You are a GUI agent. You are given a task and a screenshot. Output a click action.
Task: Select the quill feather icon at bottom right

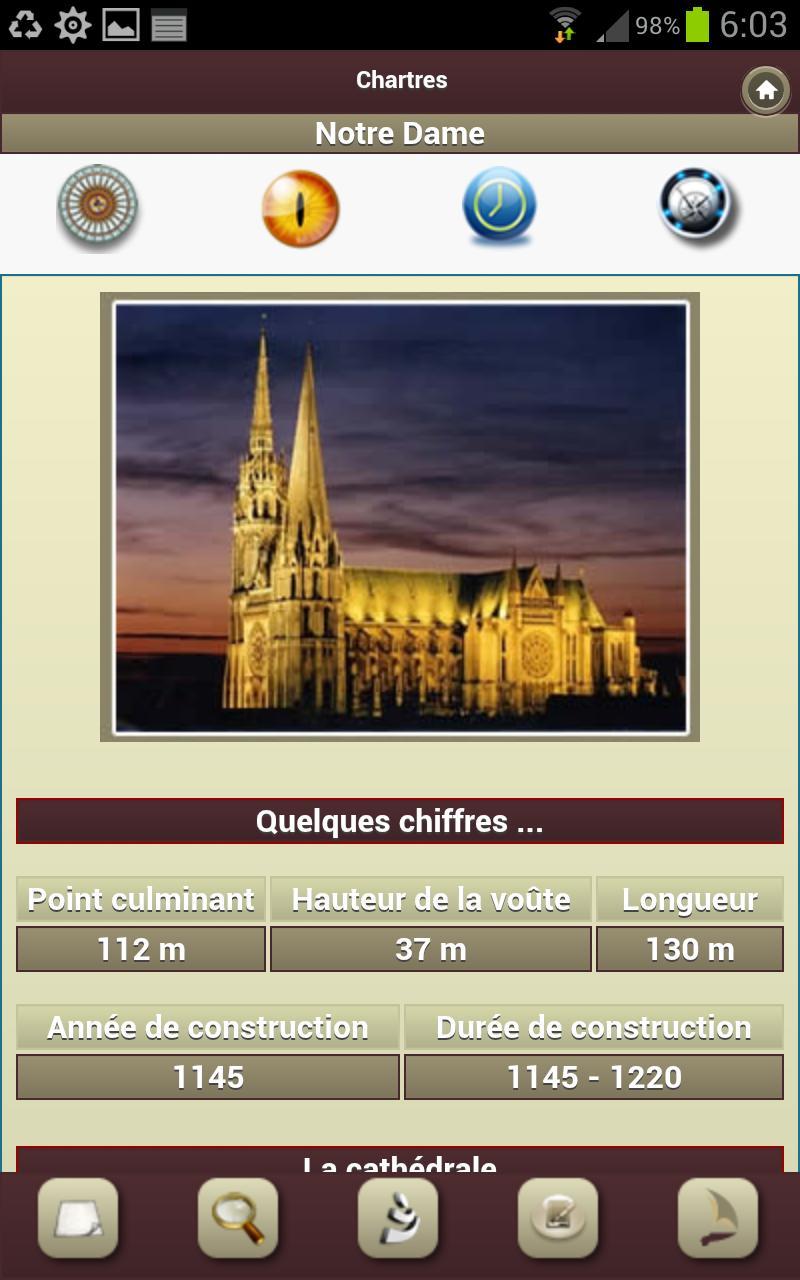720,1220
